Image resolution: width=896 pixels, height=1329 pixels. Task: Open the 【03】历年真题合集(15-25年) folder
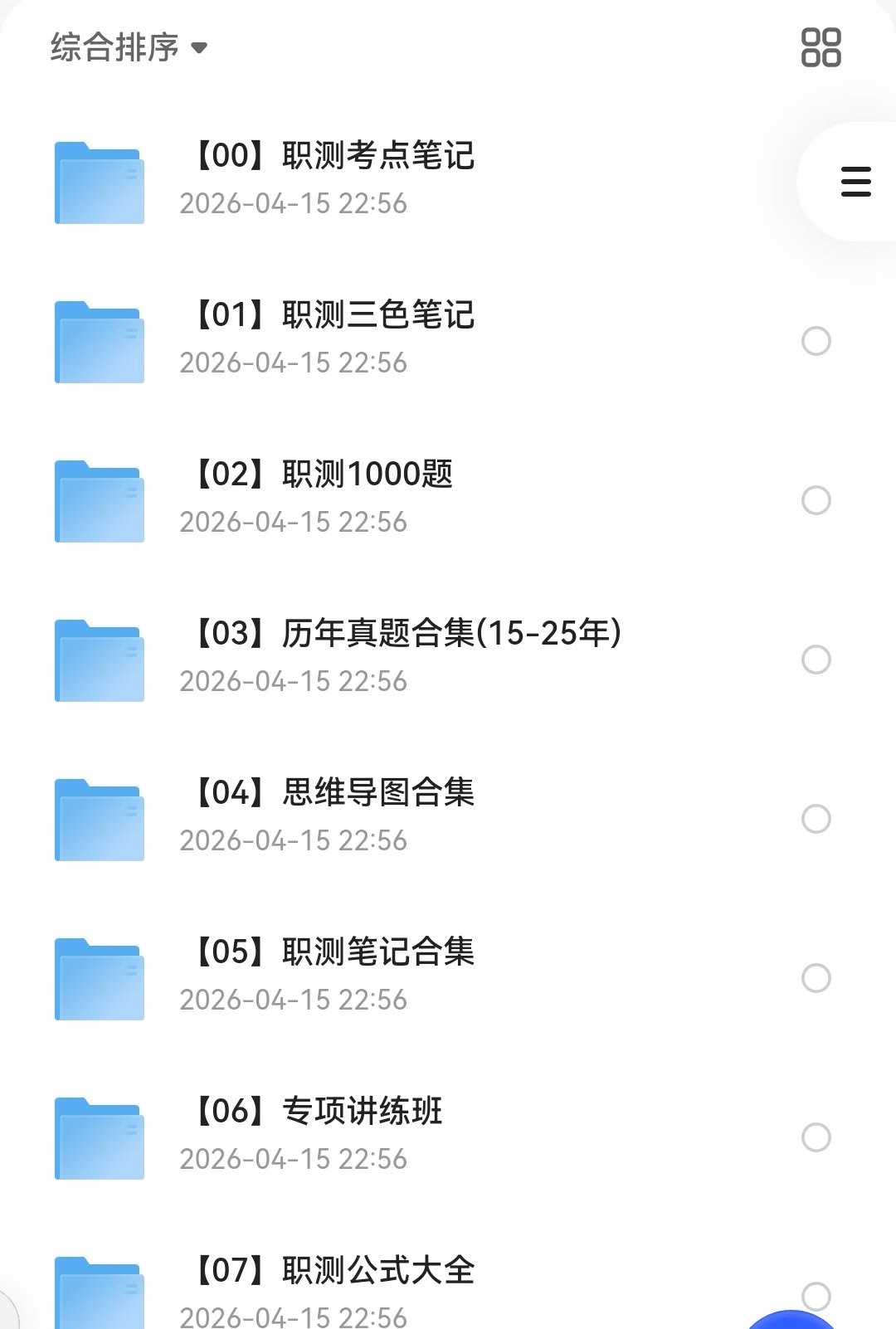tap(408, 634)
